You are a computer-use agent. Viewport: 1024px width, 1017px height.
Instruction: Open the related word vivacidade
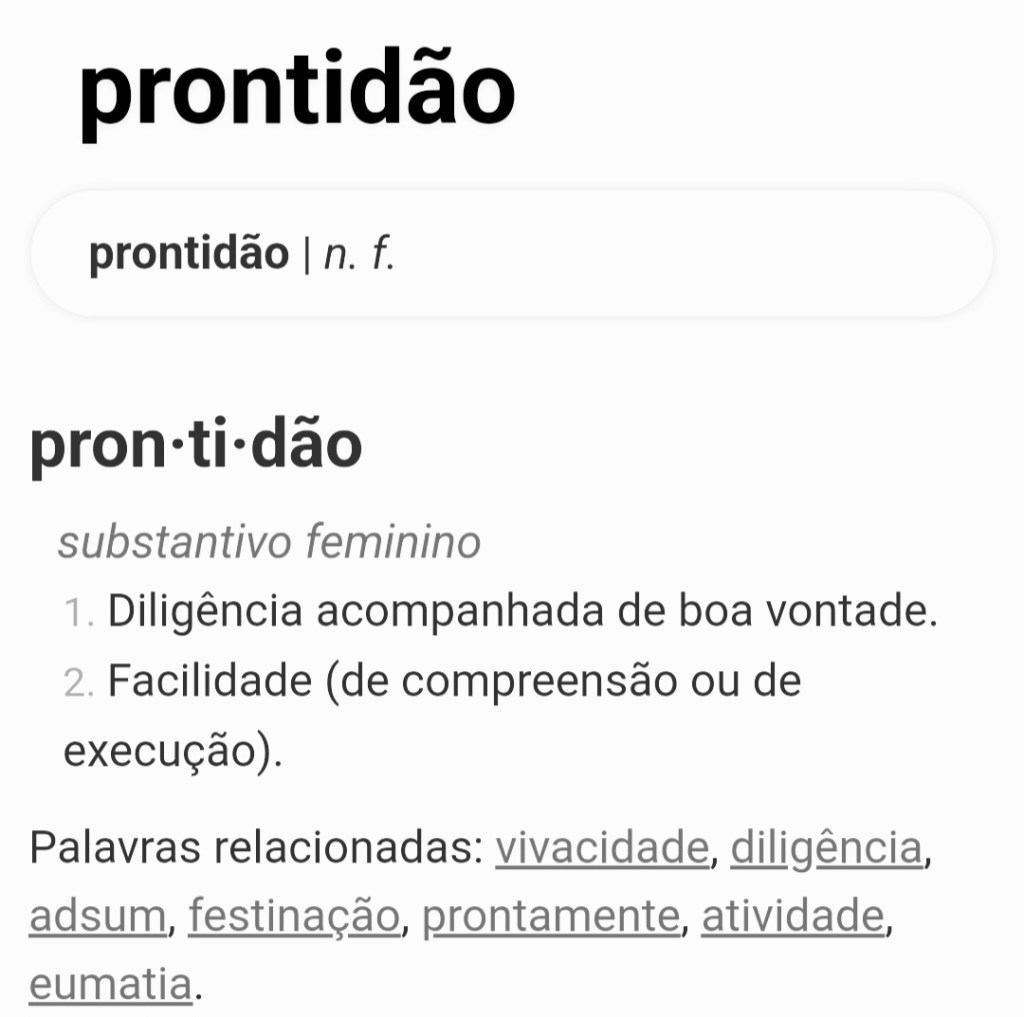point(602,849)
